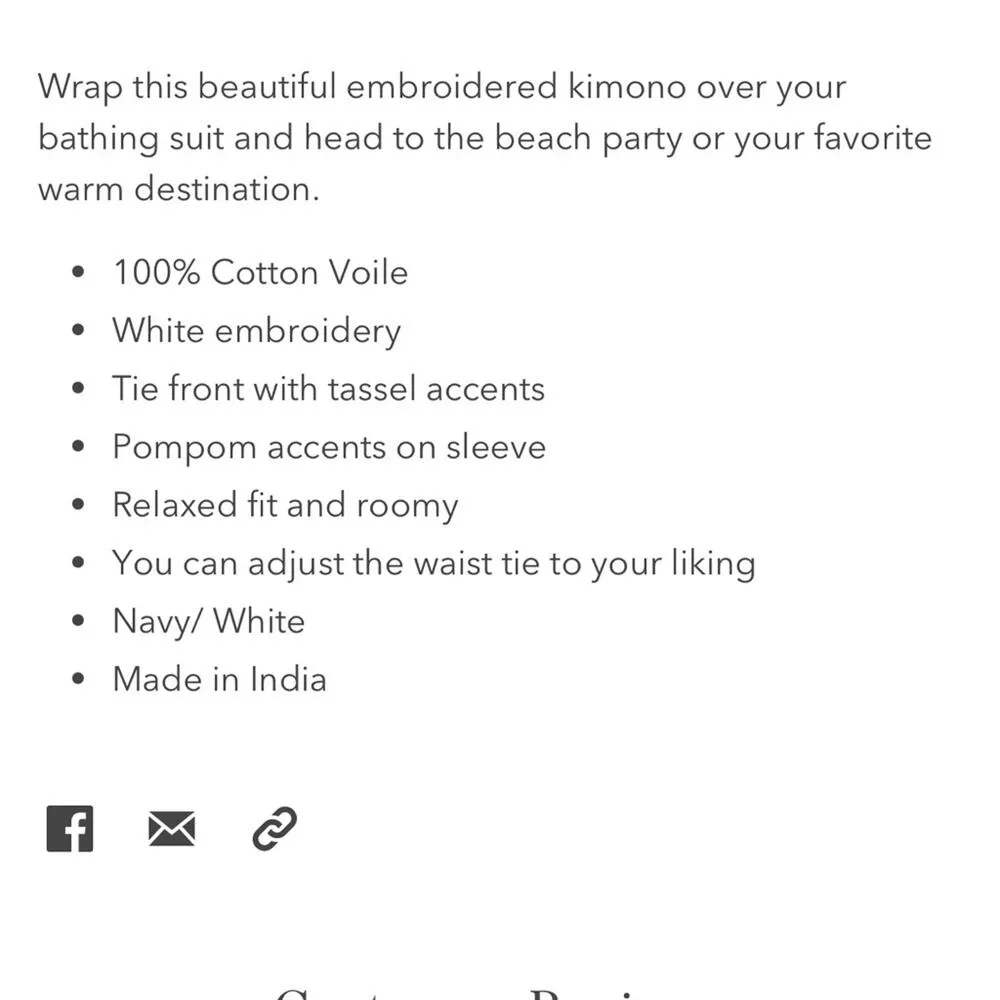Share this kimono on Facebook
Image resolution: width=1000 pixels, height=1000 pixels.
click(x=70, y=829)
